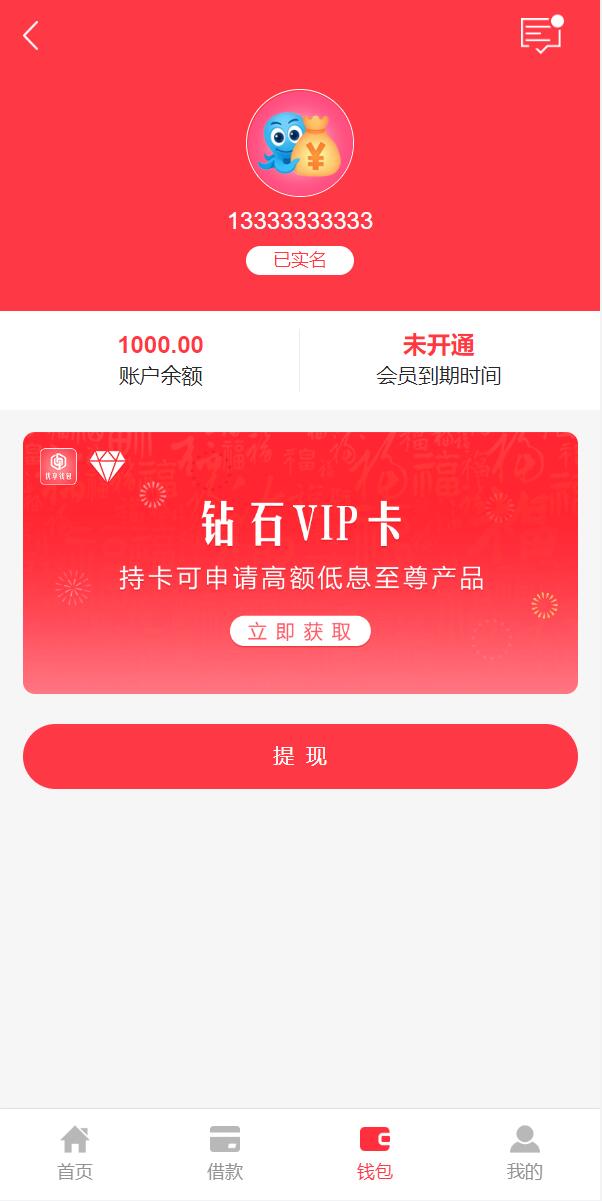Tap the profile avatar picture
602x1201 pixels.
tap(300, 144)
